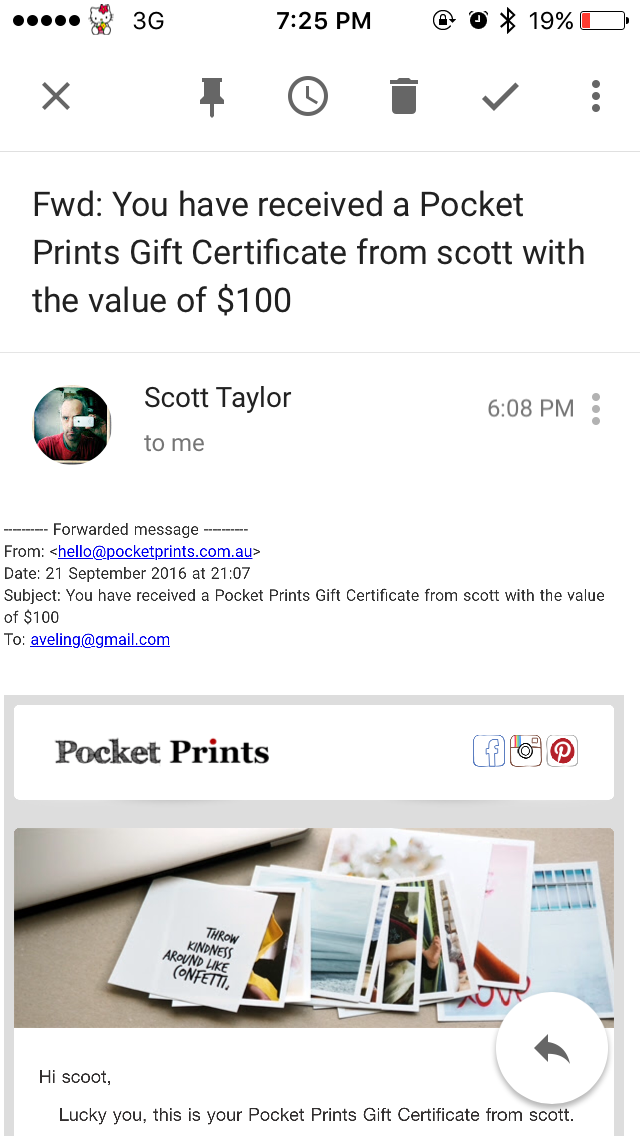The height and width of the screenshot is (1136, 640).
Task: Open message options next to 6:08 PM
Action: coord(596,409)
